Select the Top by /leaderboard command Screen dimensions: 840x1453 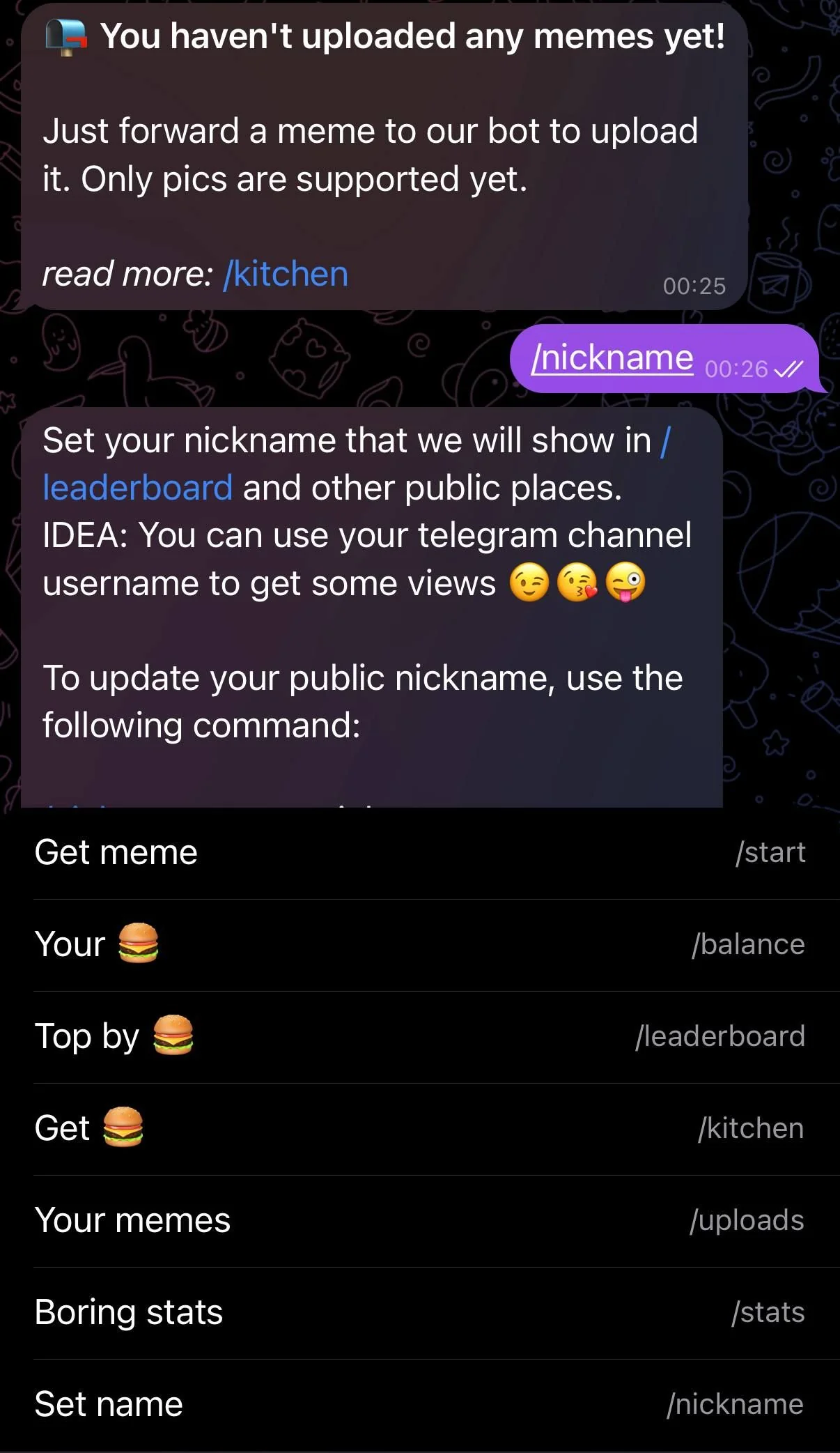click(420, 1037)
